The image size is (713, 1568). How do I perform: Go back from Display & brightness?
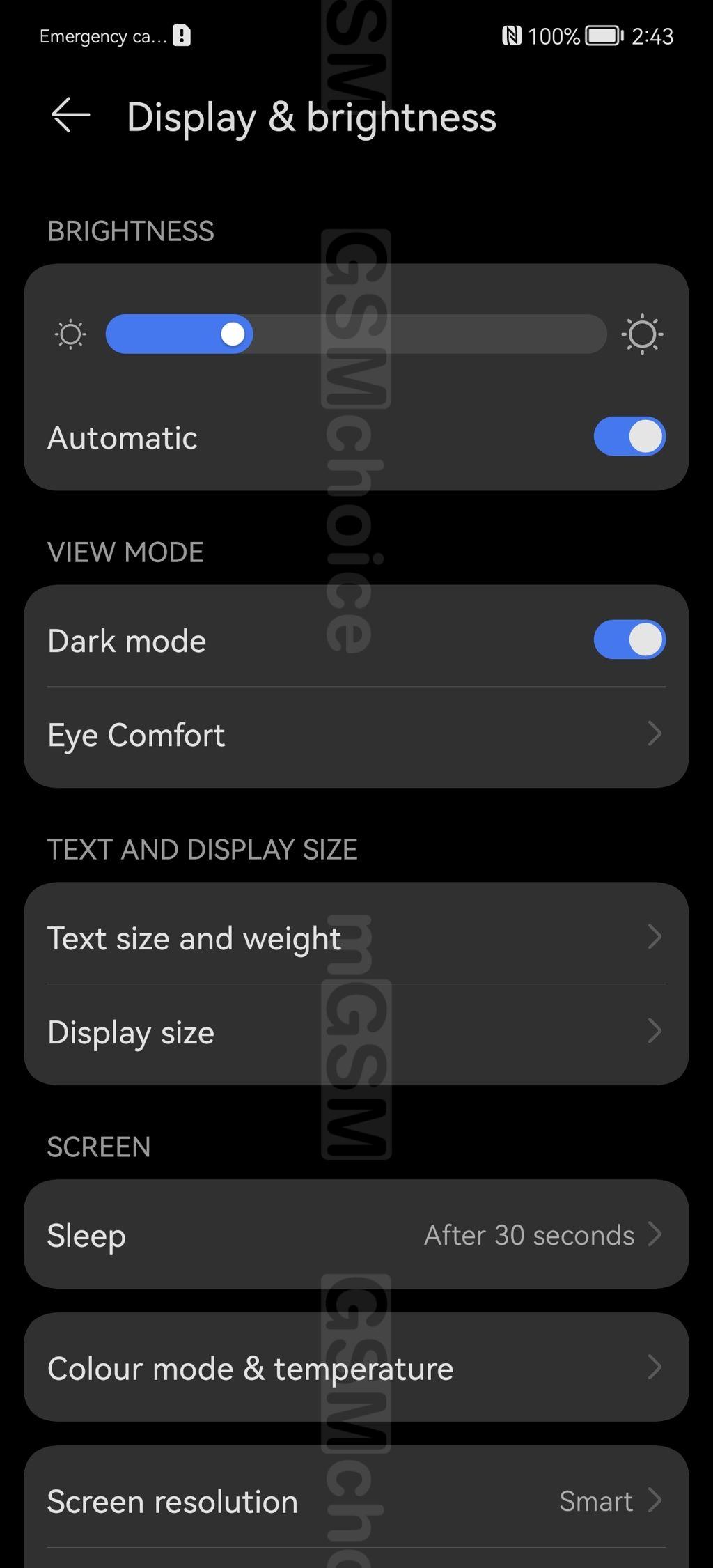70,115
